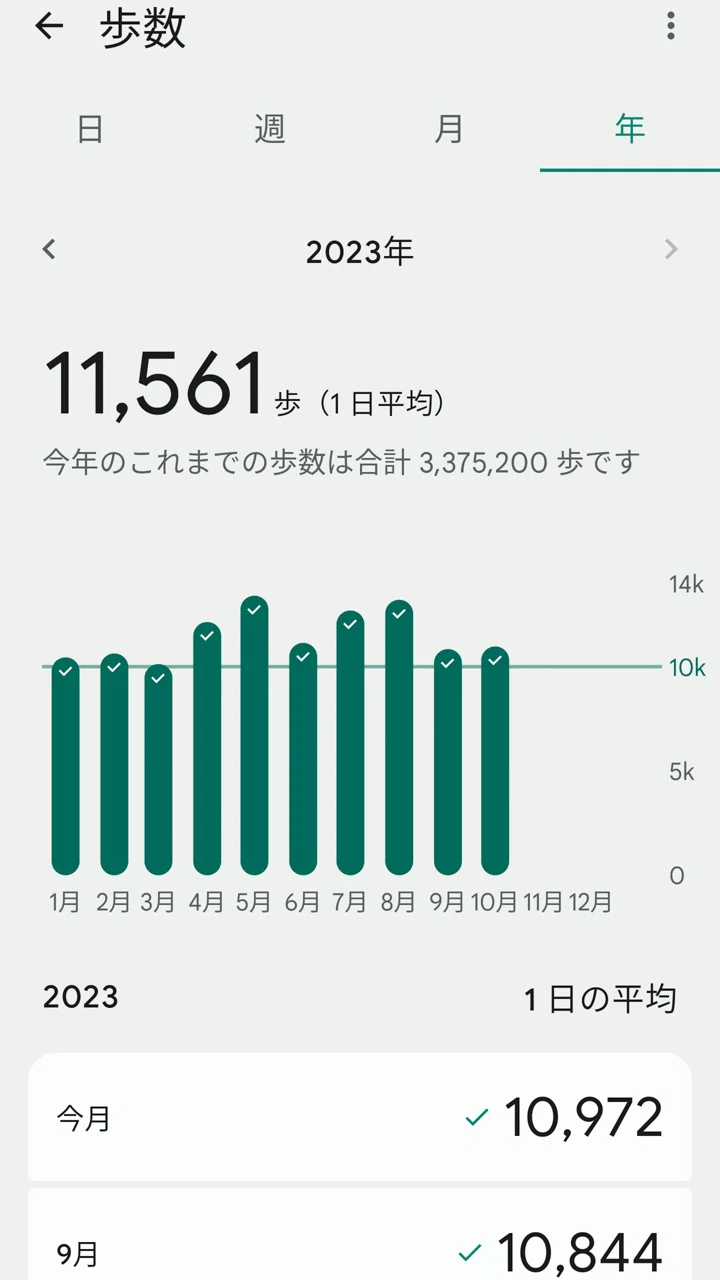Go back from the 歩数 screen
This screenshot has width=720, height=1280.
point(48,27)
